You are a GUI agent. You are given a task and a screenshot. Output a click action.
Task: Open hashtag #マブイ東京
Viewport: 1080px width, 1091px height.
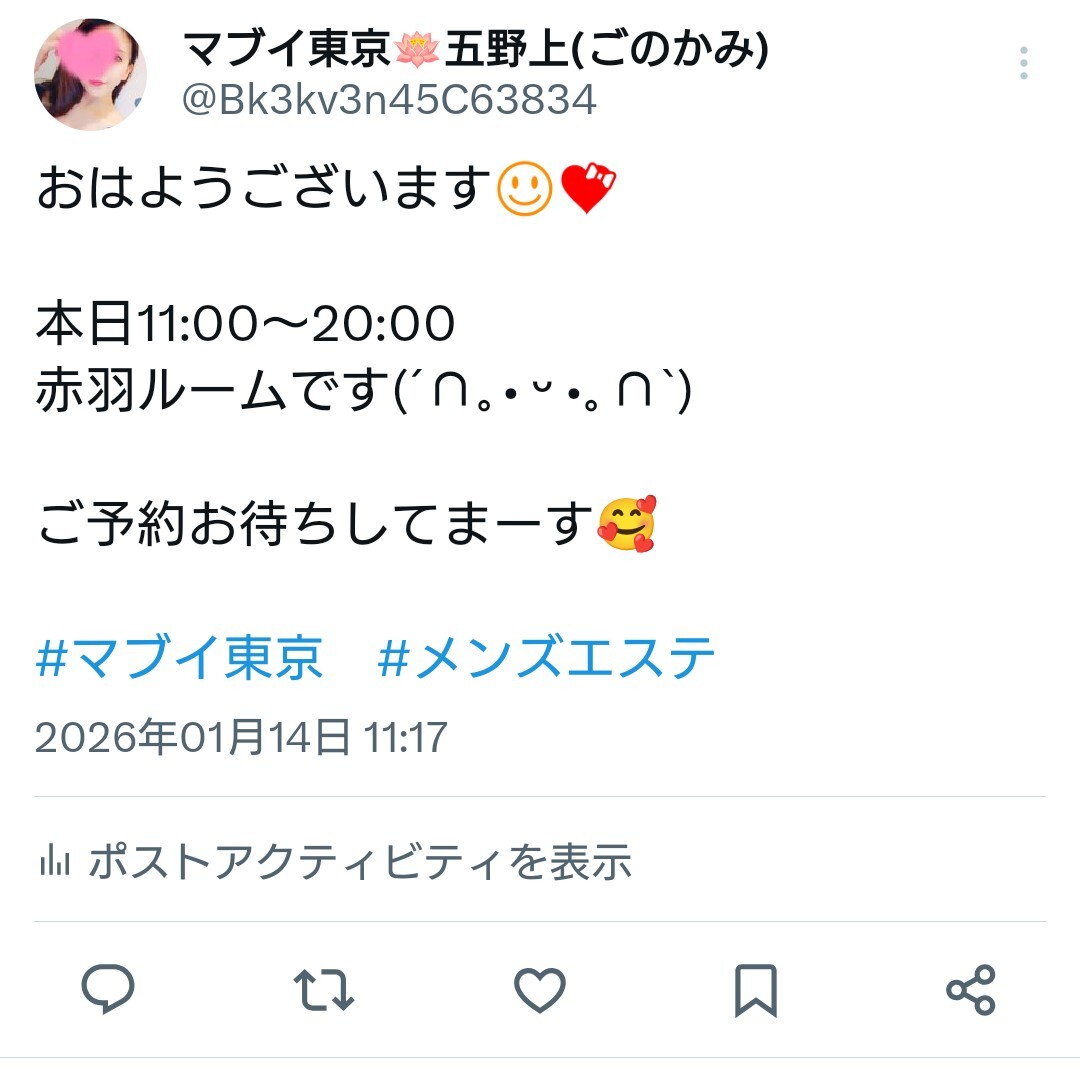point(180,655)
